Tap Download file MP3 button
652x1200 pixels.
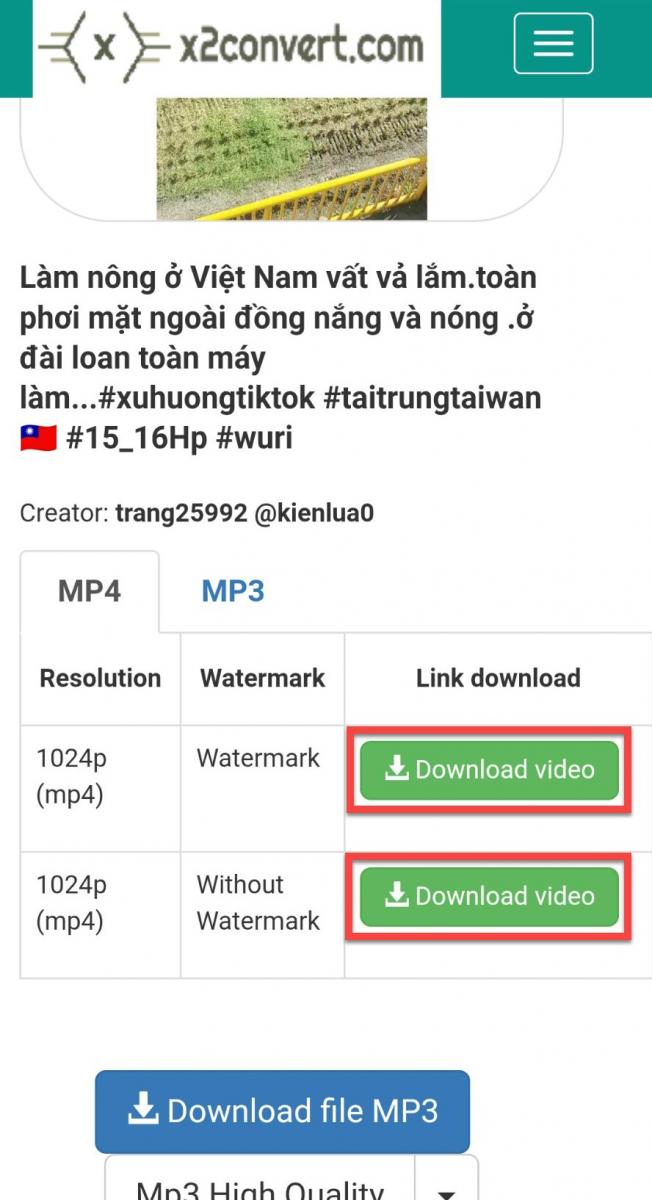pyautogui.click(x=282, y=1111)
